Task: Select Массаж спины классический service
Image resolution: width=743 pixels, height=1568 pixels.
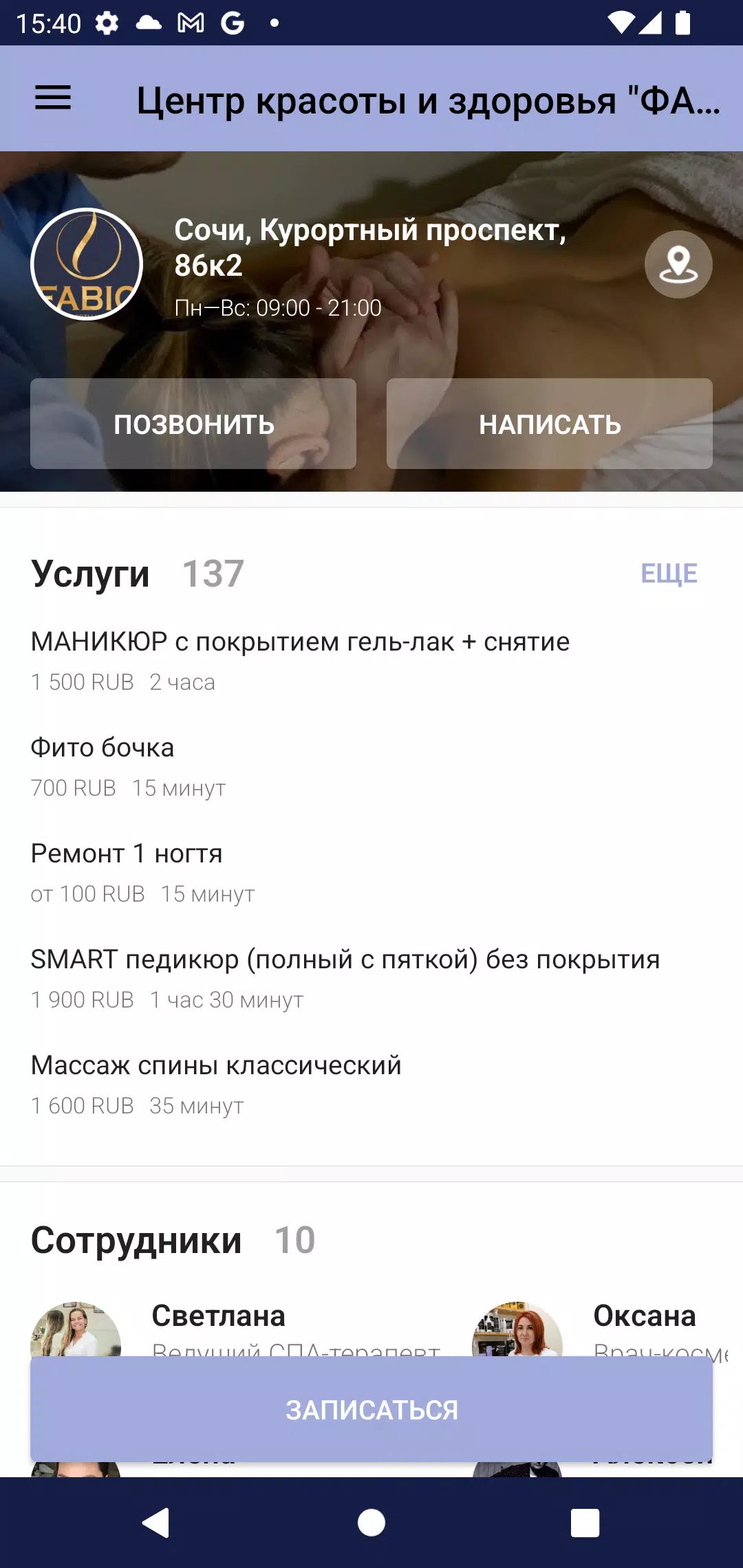Action: (x=215, y=1065)
